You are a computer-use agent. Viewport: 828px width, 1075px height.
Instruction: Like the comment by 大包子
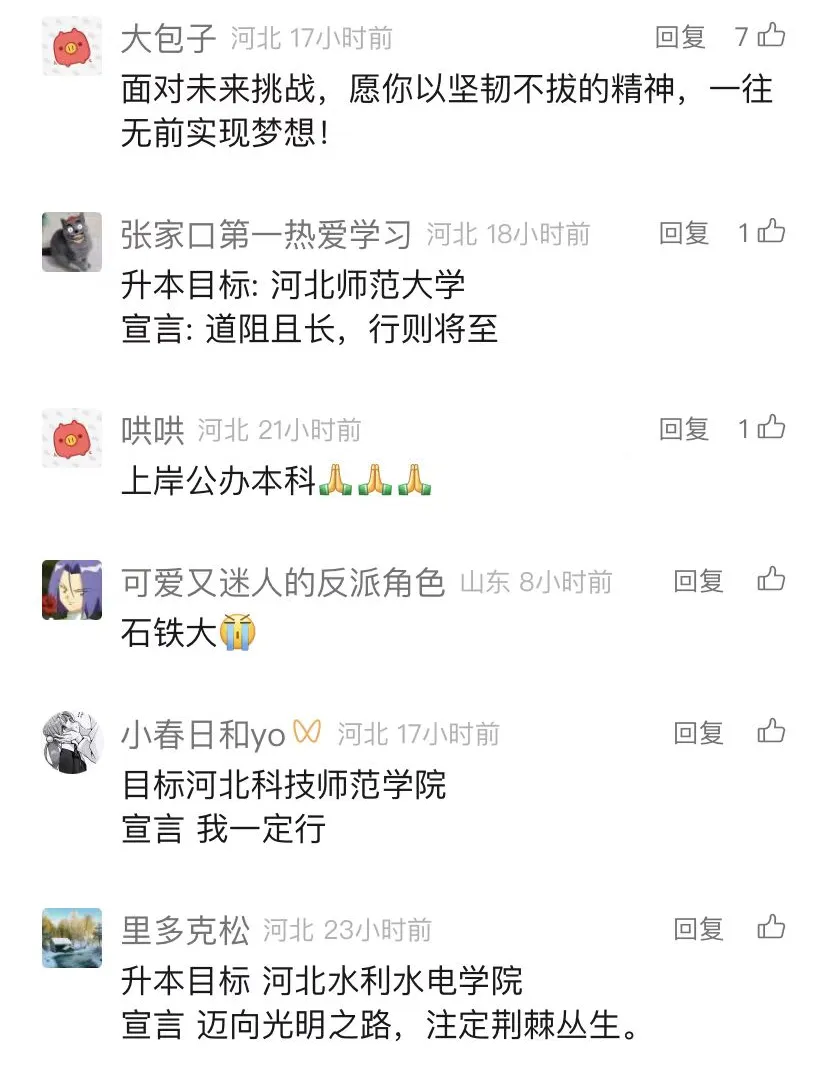click(771, 37)
